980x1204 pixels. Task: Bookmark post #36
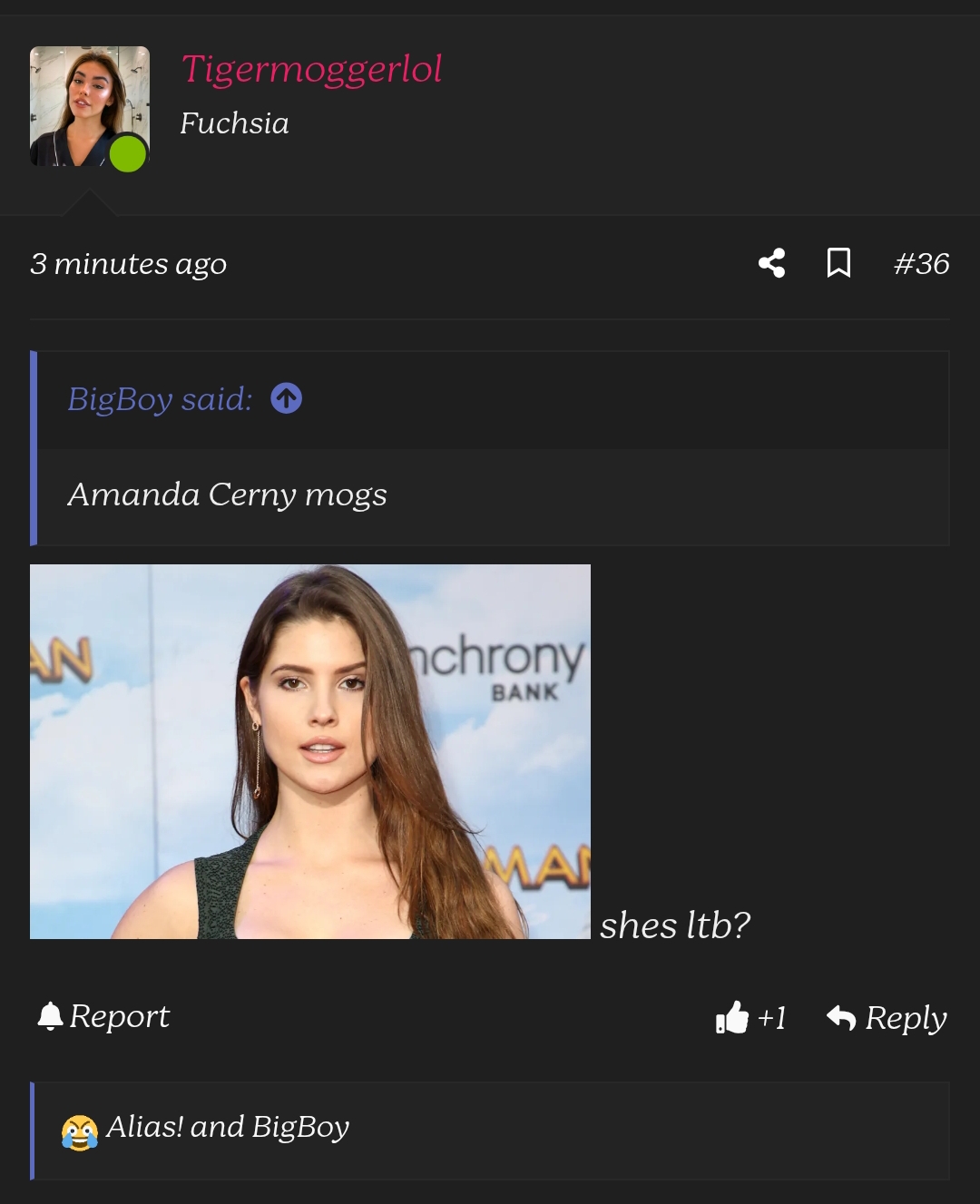point(838,263)
